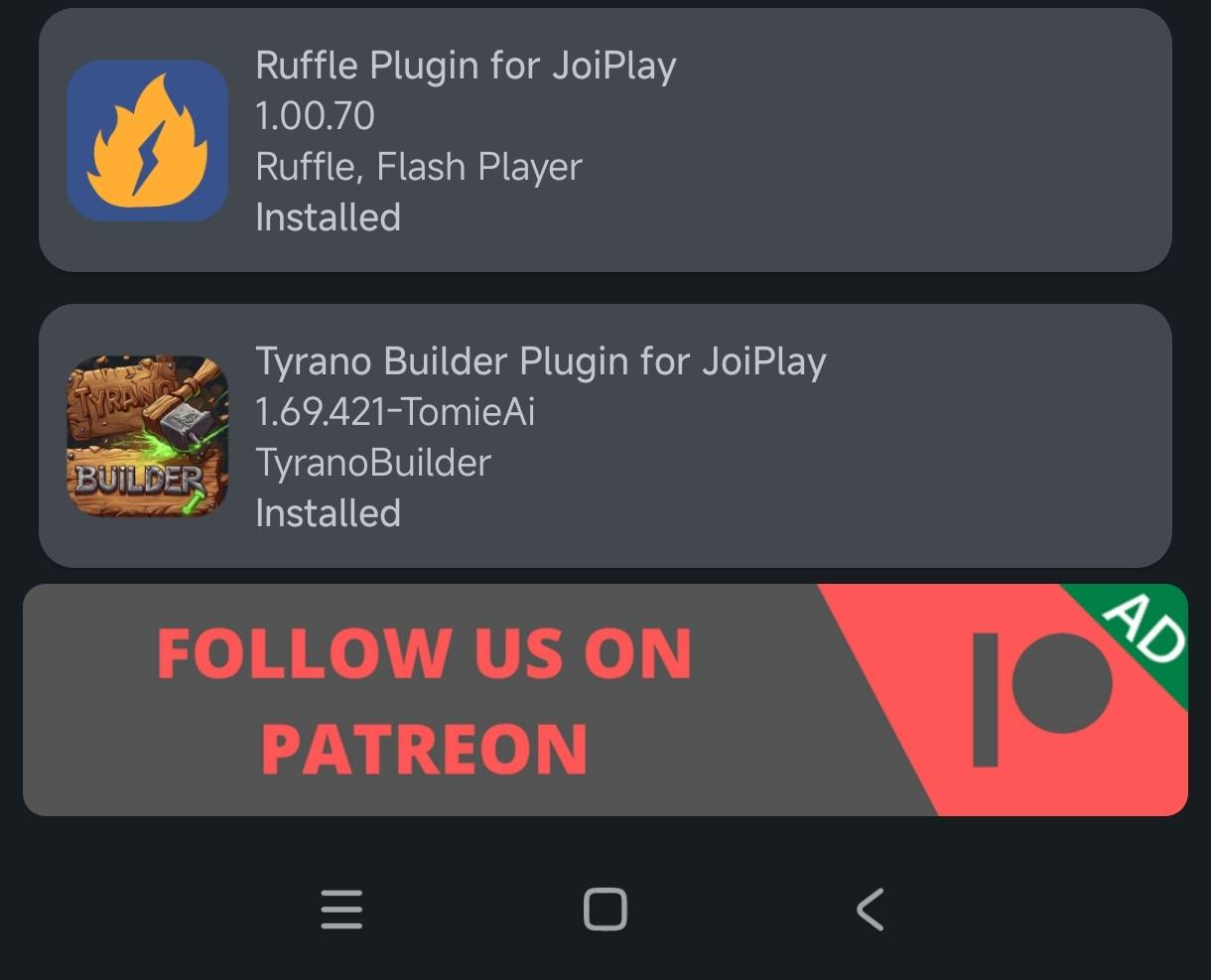Go to the home screen
The width and height of the screenshot is (1211, 980).
(x=605, y=910)
